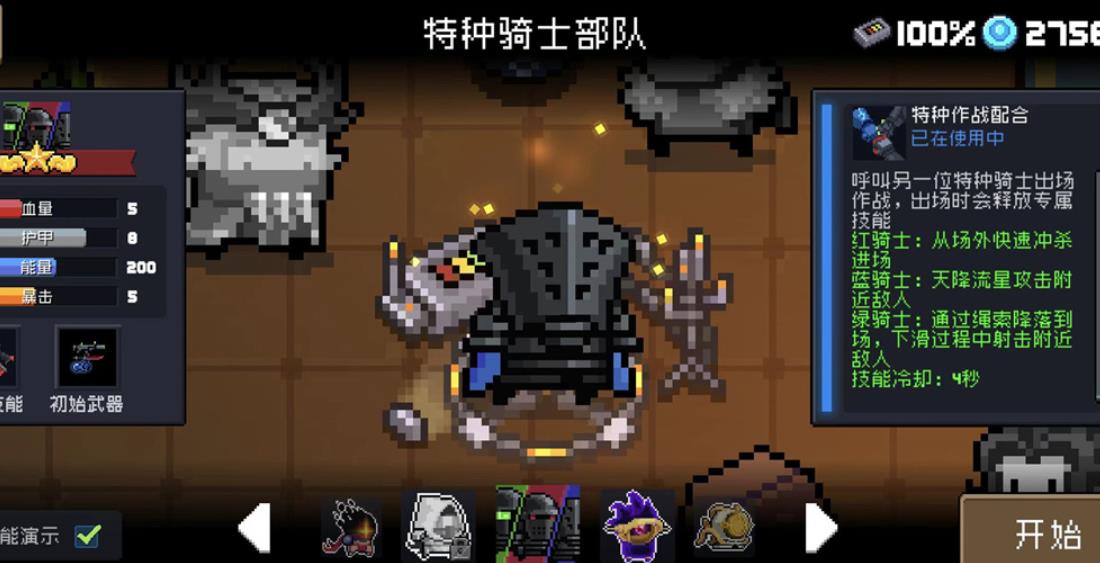Select the special knights squad thumbnail
1100x563 pixels.
pos(538,524)
